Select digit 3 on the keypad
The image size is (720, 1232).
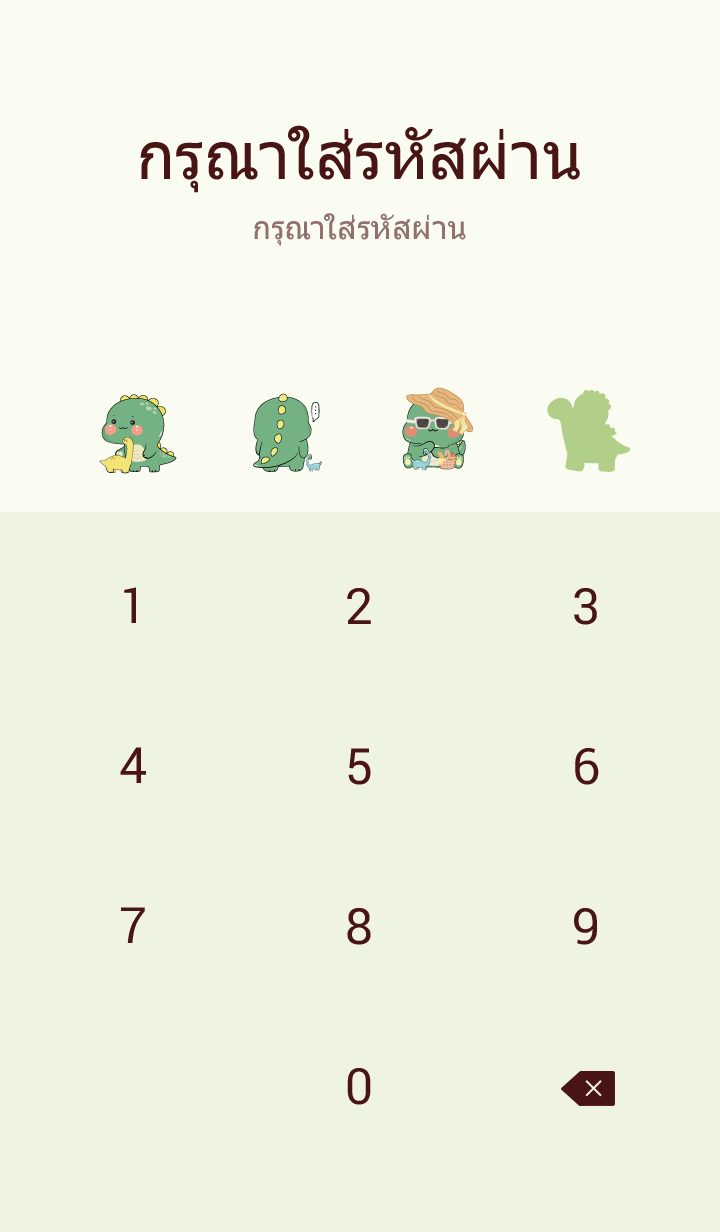[x=586, y=607]
